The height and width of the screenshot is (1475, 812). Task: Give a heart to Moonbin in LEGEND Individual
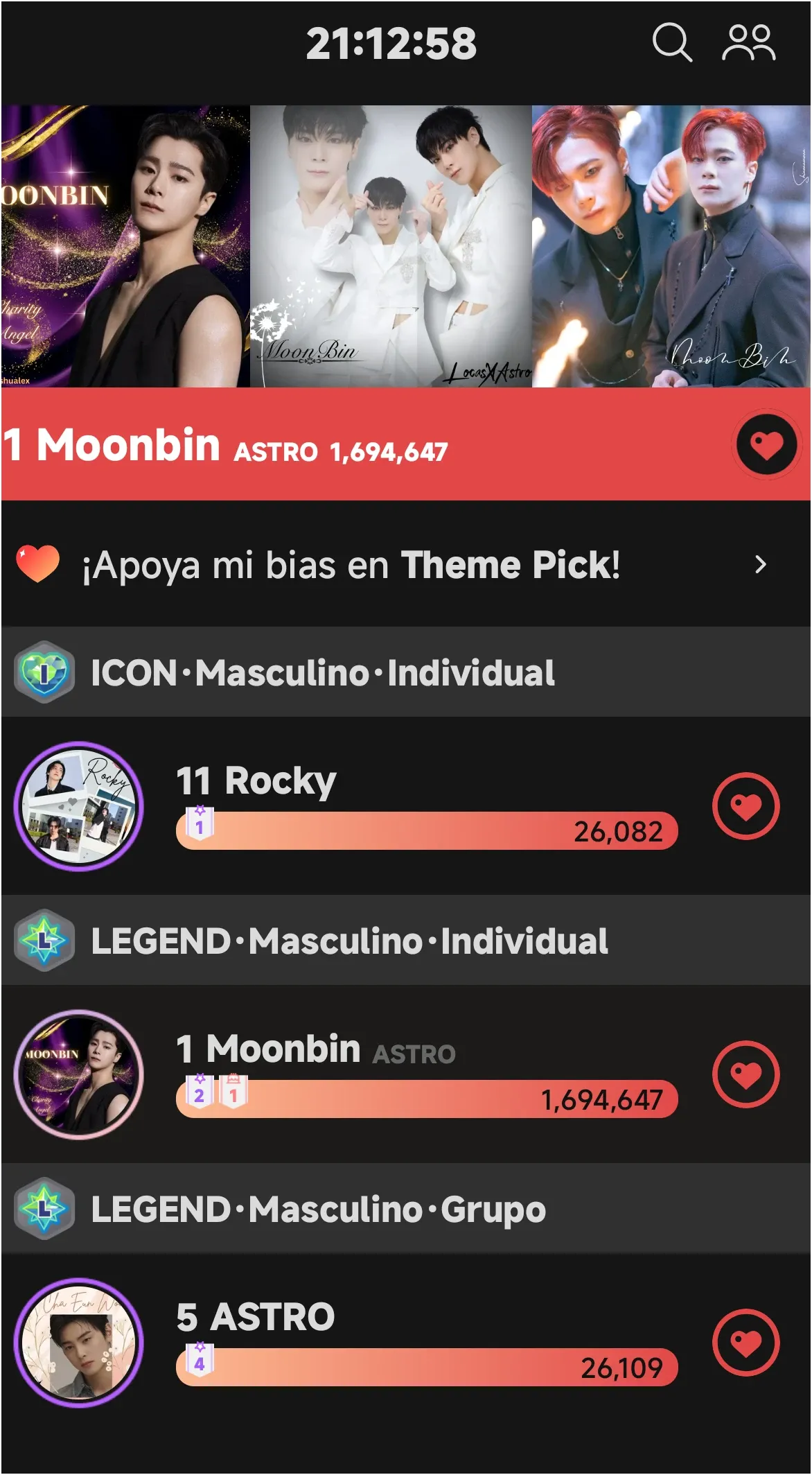click(x=745, y=1074)
